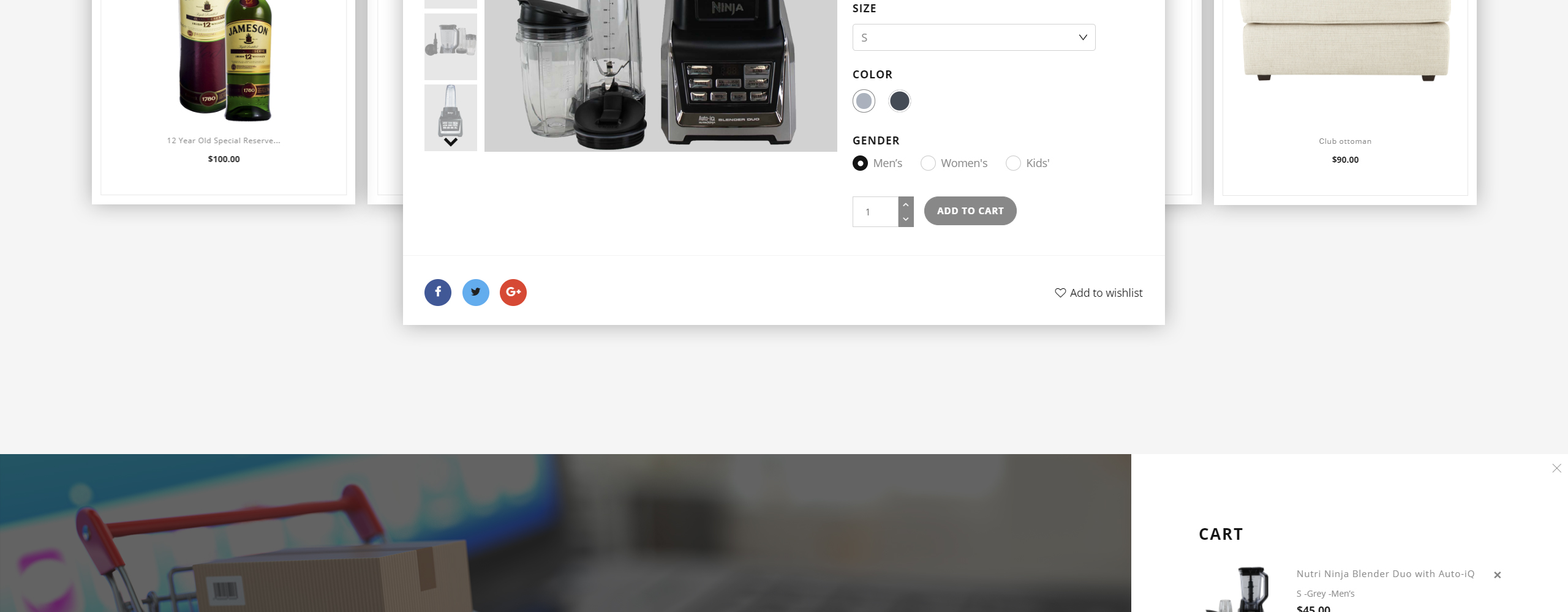Share product on Facebook
The width and height of the screenshot is (1568, 612).
pyautogui.click(x=438, y=293)
